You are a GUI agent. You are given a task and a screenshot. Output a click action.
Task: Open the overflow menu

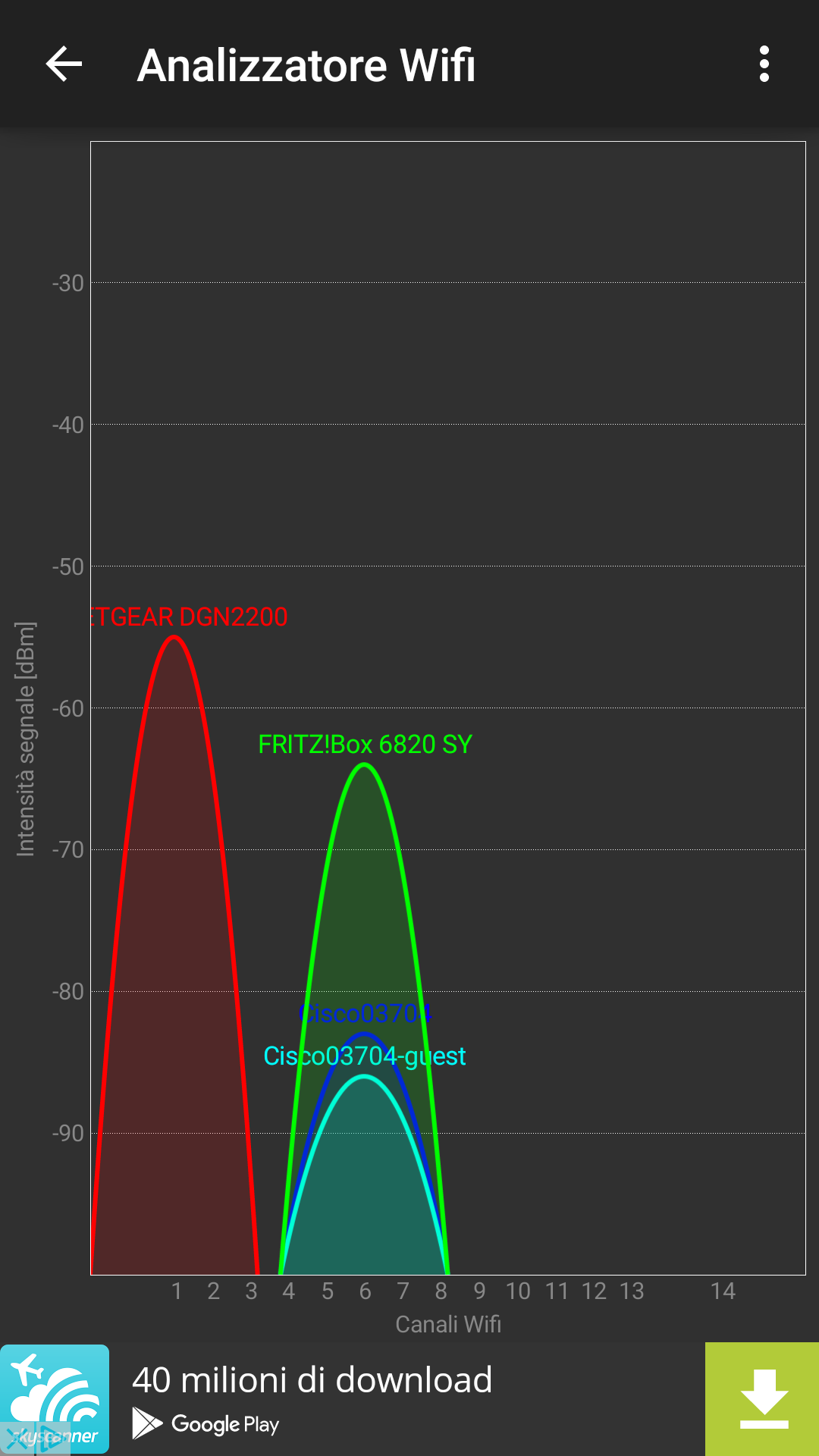point(764,64)
